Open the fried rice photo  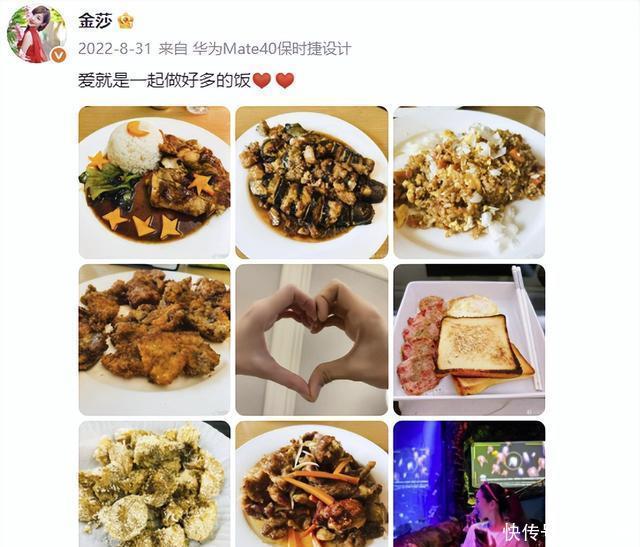coord(468,182)
